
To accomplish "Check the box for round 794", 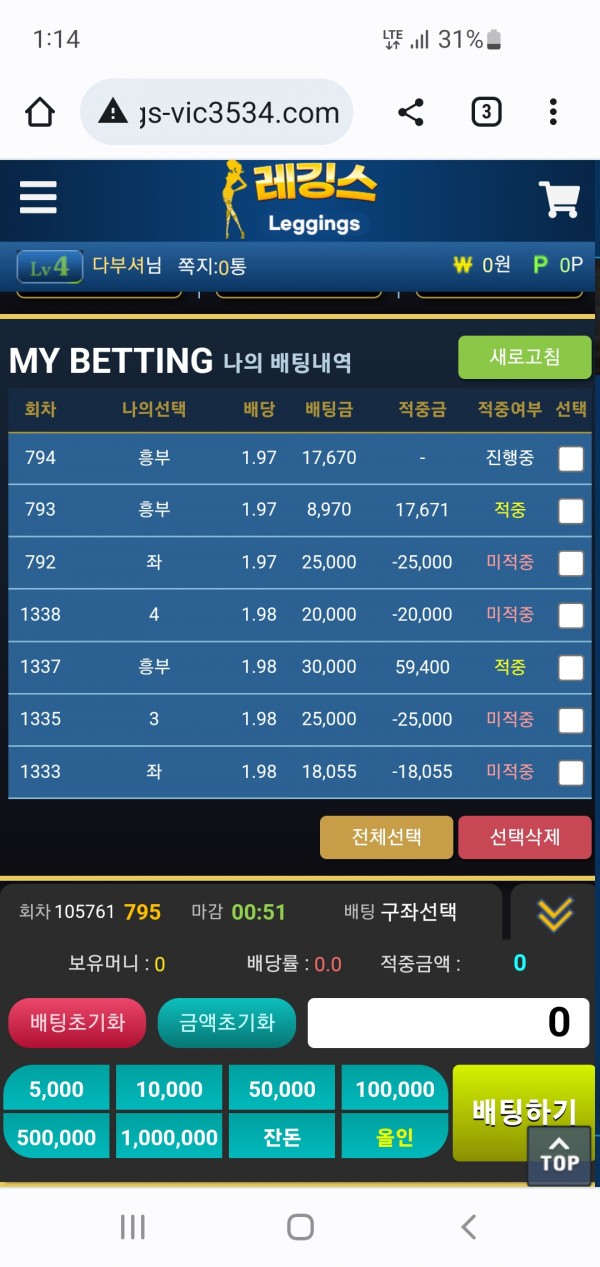I will click(570, 459).
